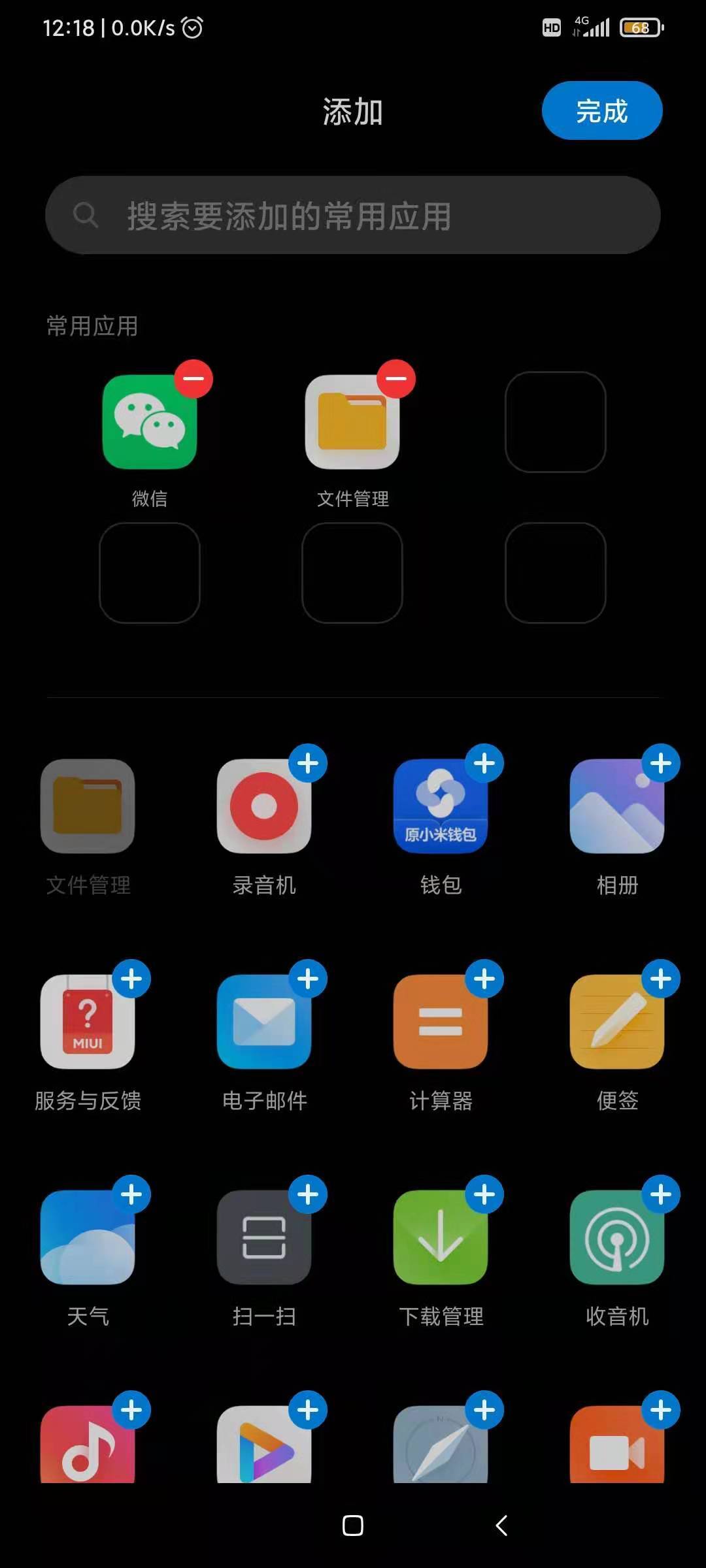Add the screen recorder app to 常用应用

click(x=661, y=1410)
